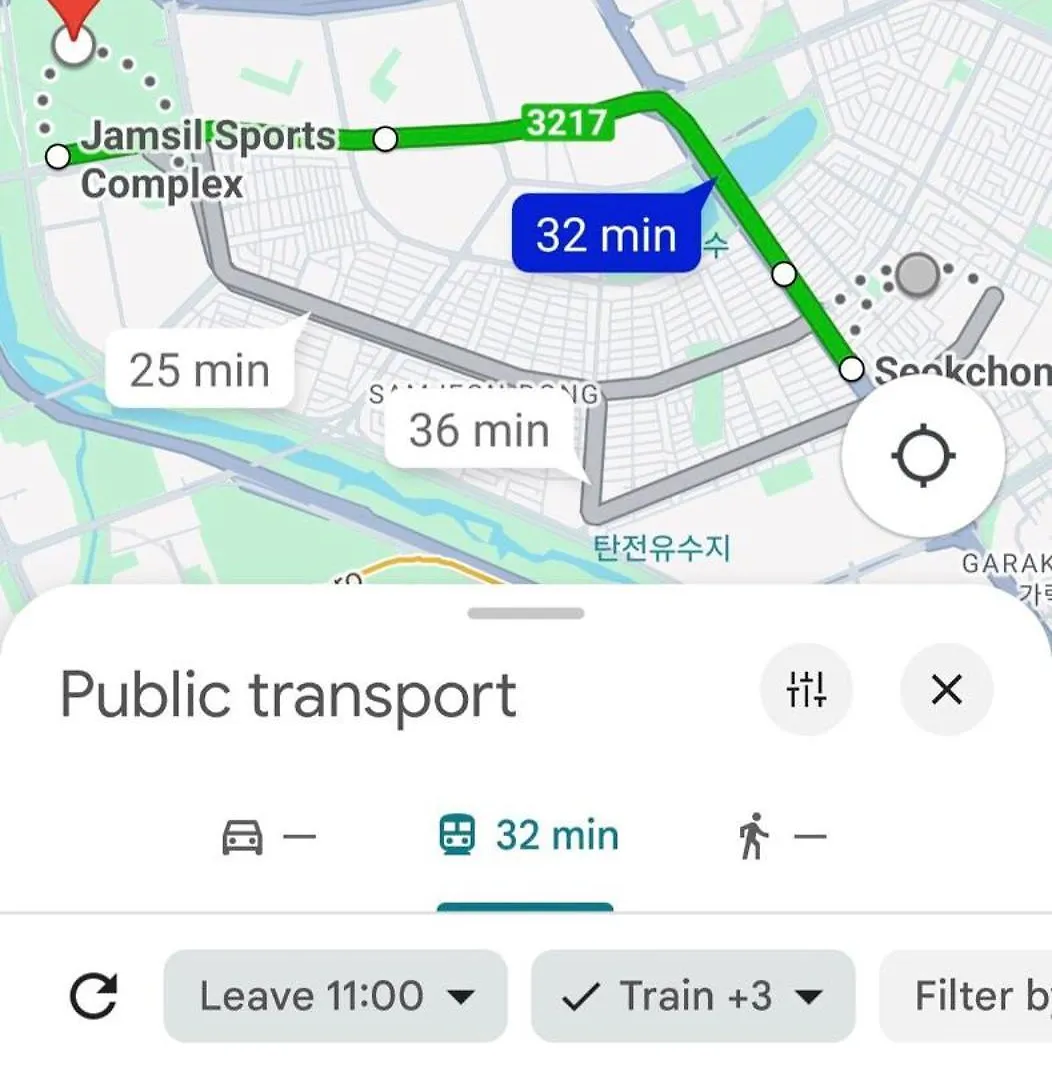This screenshot has width=1052, height=1080.
Task: Switch to the driving mode tab
Action: click(267, 836)
